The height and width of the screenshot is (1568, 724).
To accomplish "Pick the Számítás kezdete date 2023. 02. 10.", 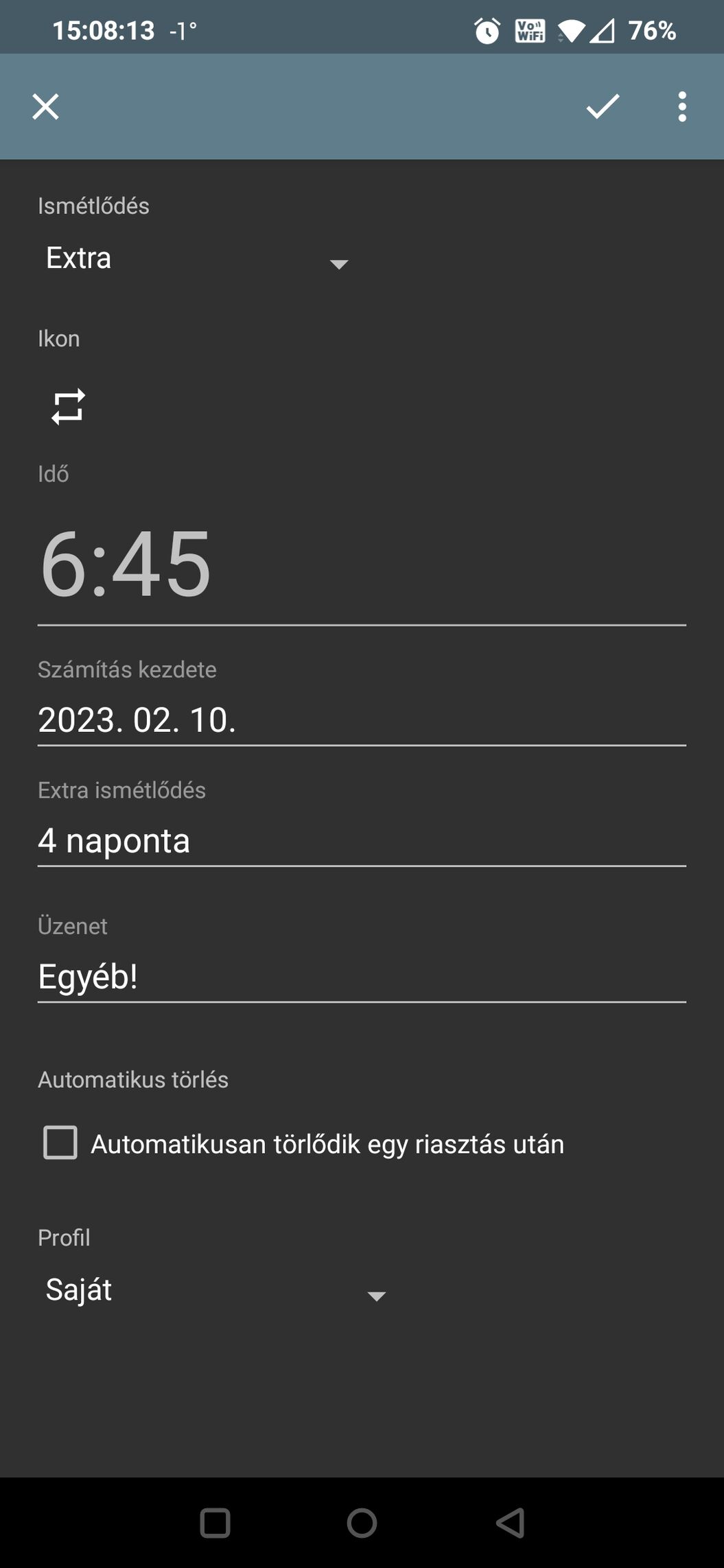I will point(362,720).
